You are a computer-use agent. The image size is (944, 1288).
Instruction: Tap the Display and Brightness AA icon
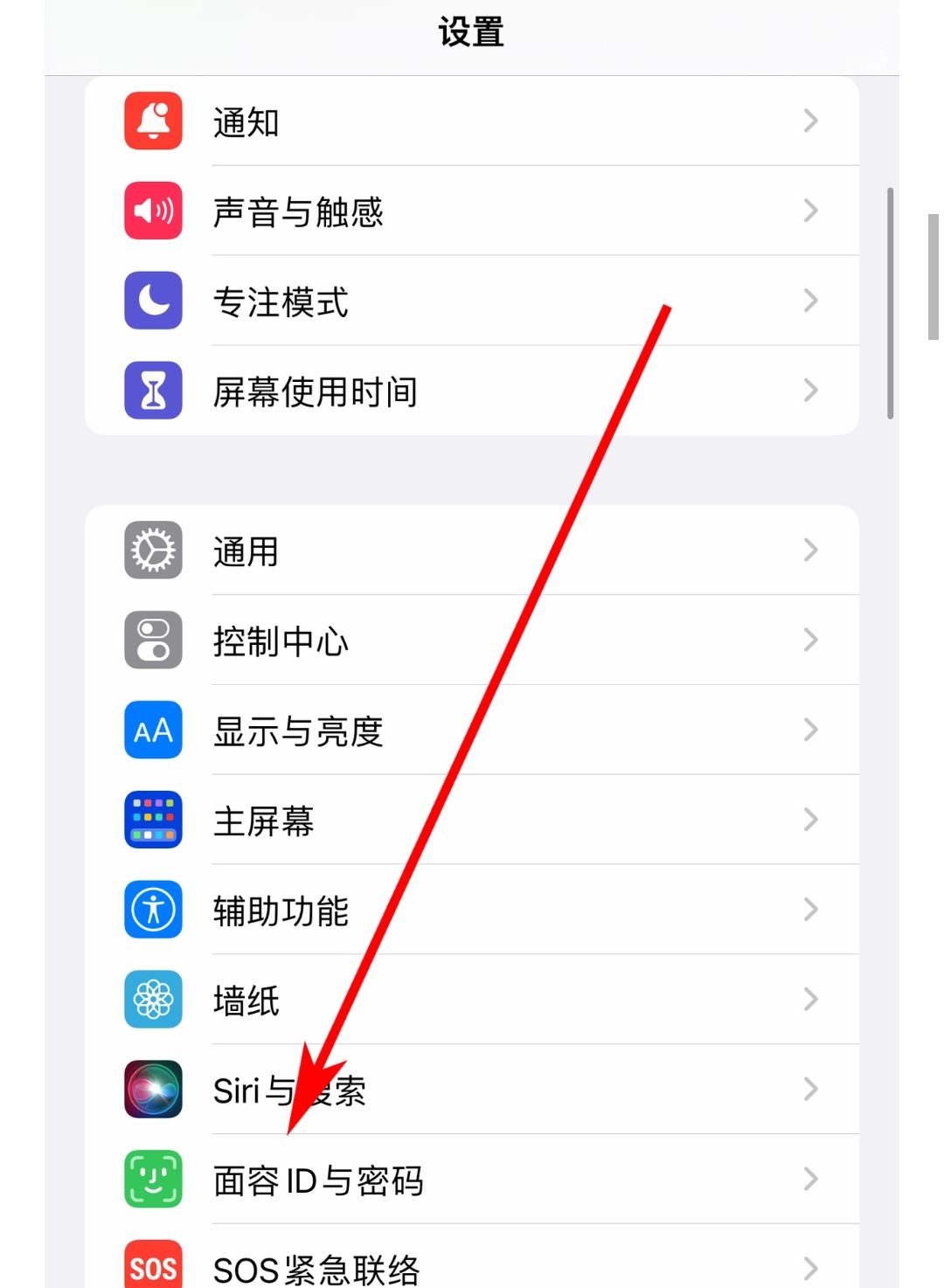pos(153,731)
